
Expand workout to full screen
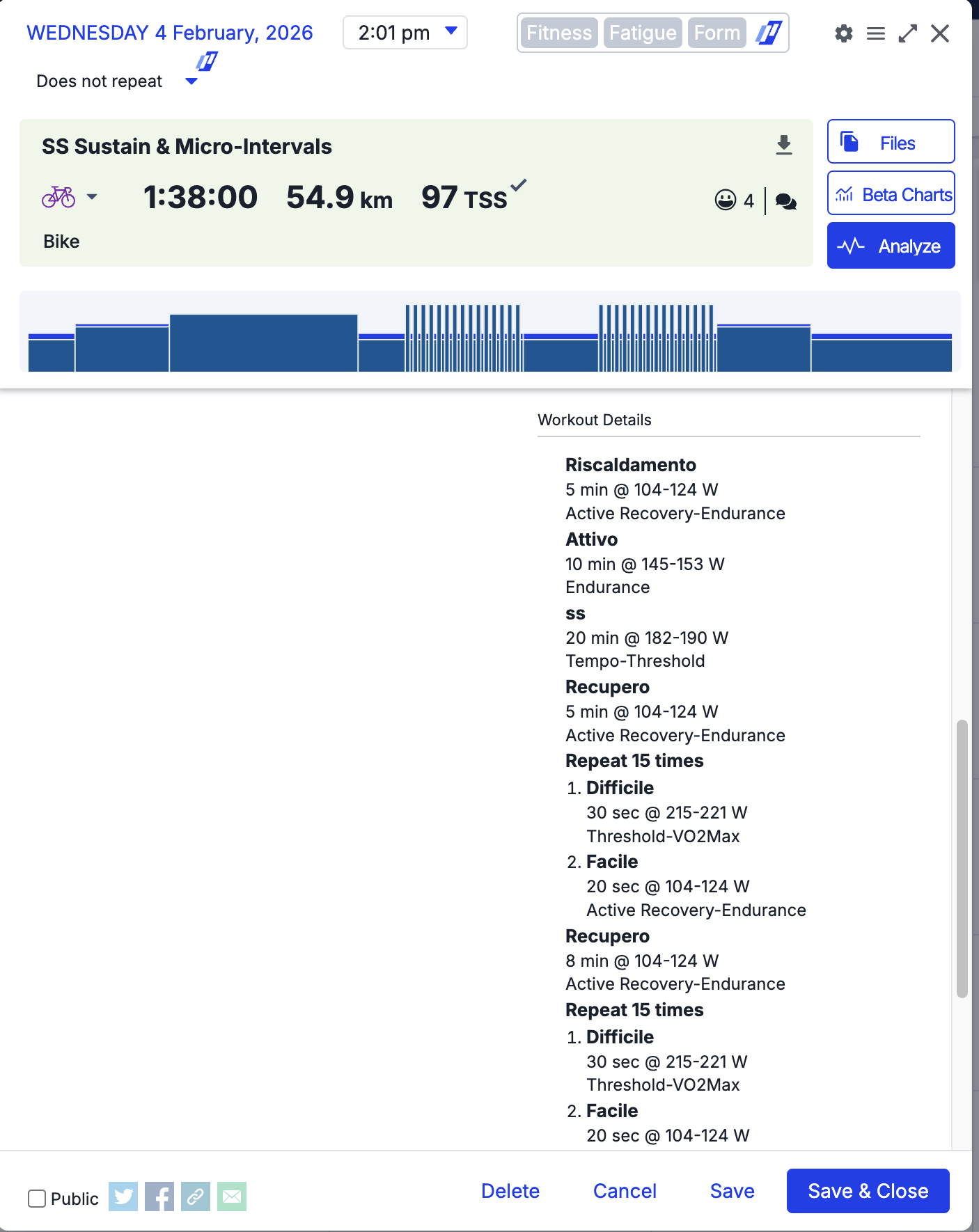[907, 33]
